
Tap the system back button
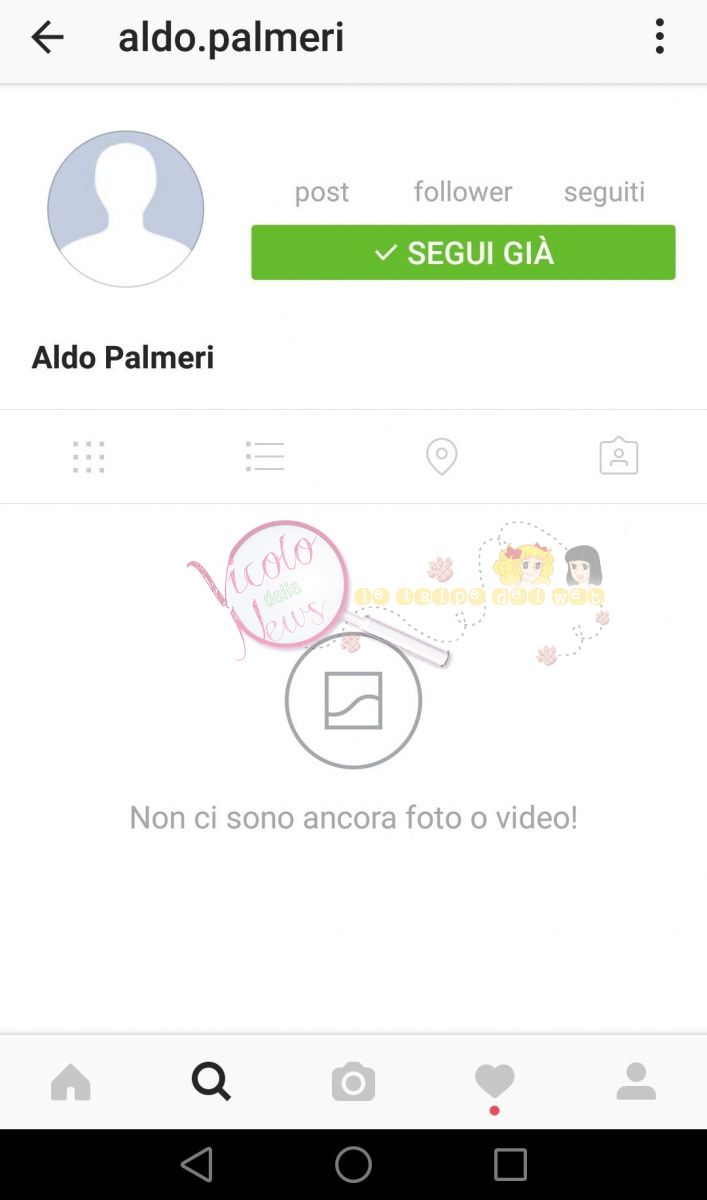(x=197, y=1165)
